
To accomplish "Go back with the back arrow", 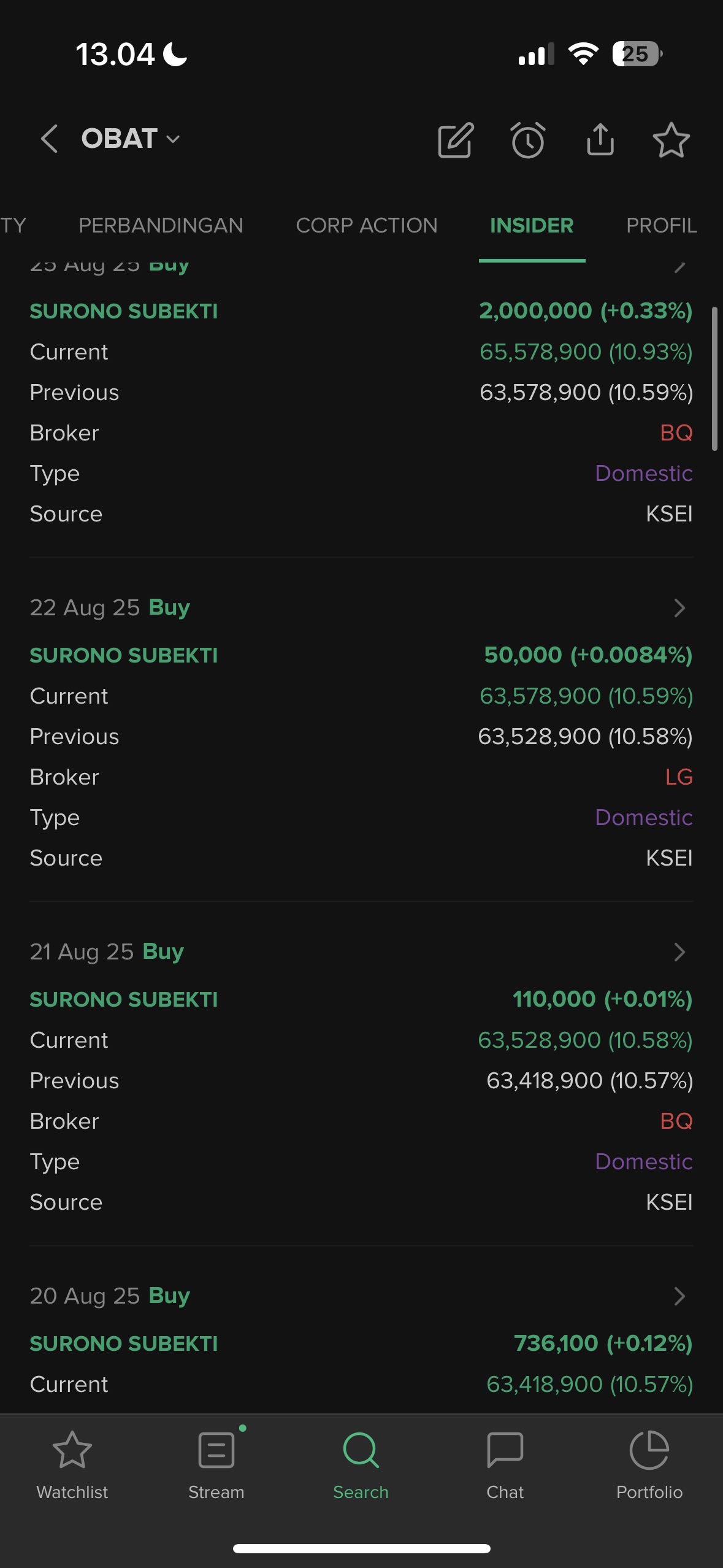I will pyautogui.click(x=49, y=139).
